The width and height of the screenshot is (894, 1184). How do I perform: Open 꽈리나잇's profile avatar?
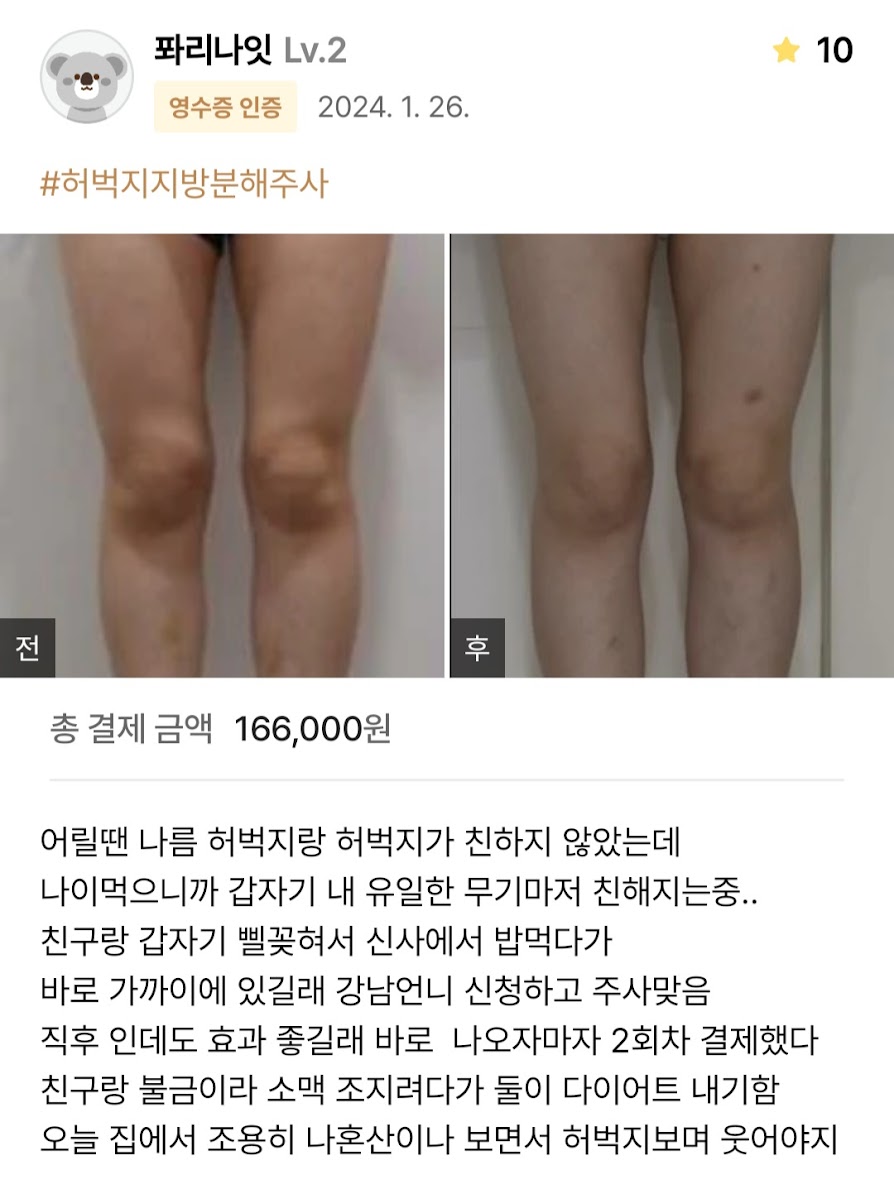(86, 76)
